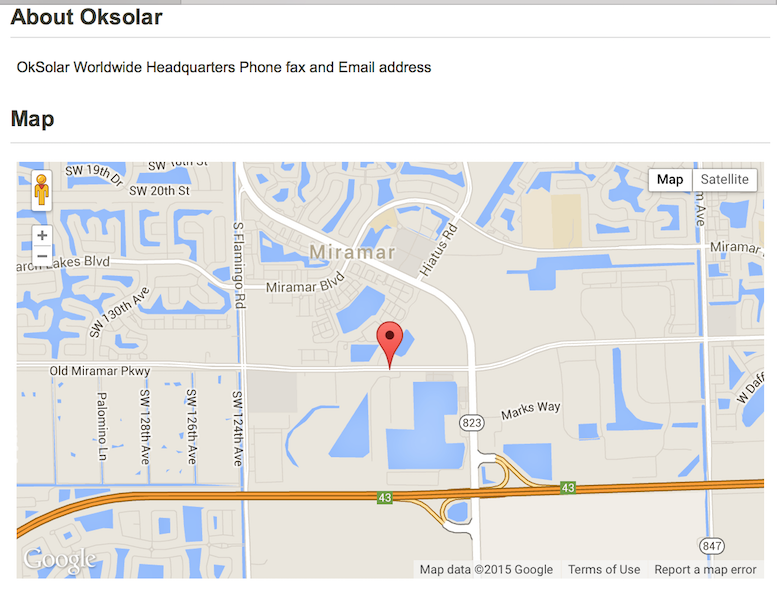Zoom out with the minus button
The image size is (777, 608).
[x=42, y=256]
